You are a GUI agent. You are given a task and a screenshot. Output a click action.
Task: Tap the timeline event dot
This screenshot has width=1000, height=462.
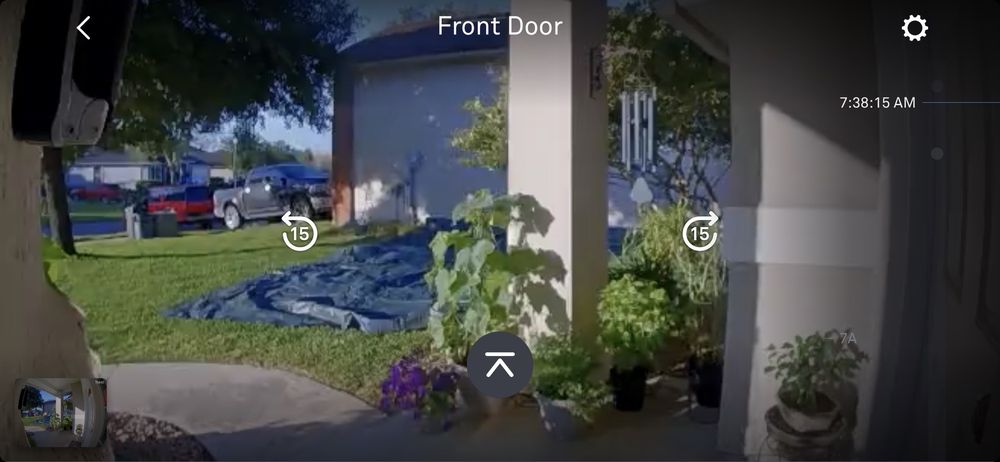coord(936,154)
